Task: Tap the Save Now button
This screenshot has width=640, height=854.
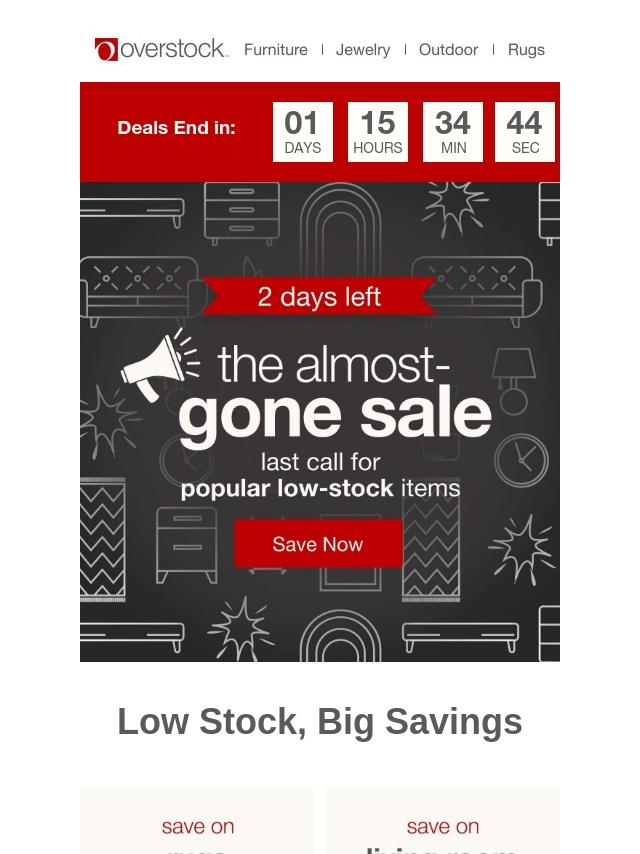Action: (319, 544)
